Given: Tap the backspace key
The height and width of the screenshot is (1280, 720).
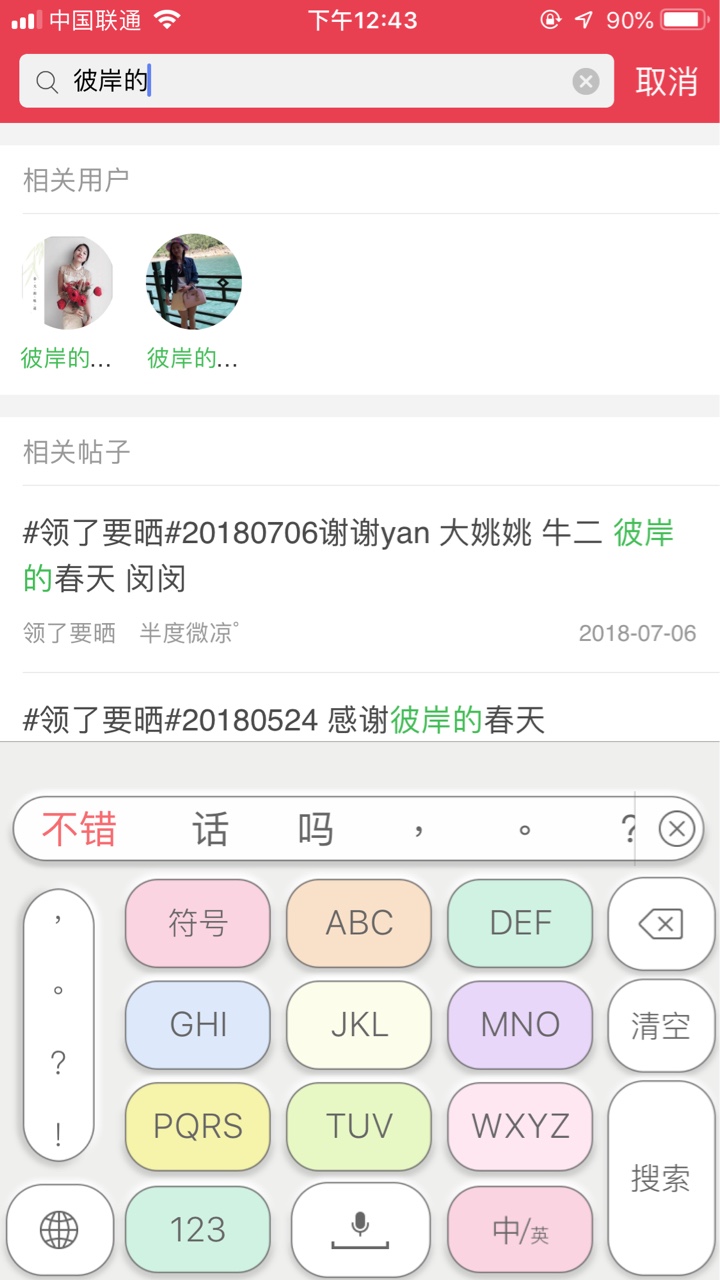Looking at the screenshot, I should coord(661,923).
